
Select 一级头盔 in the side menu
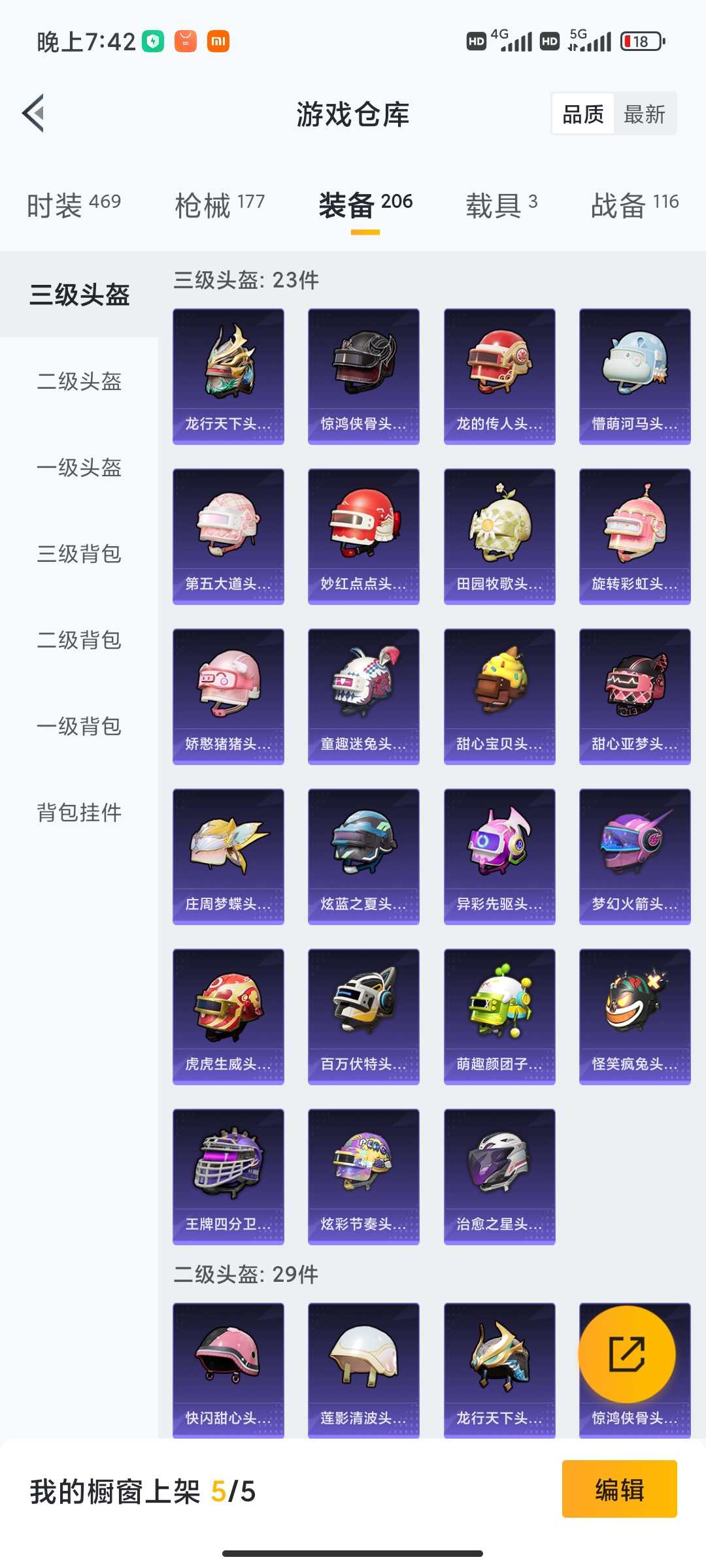pyautogui.click(x=79, y=468)
